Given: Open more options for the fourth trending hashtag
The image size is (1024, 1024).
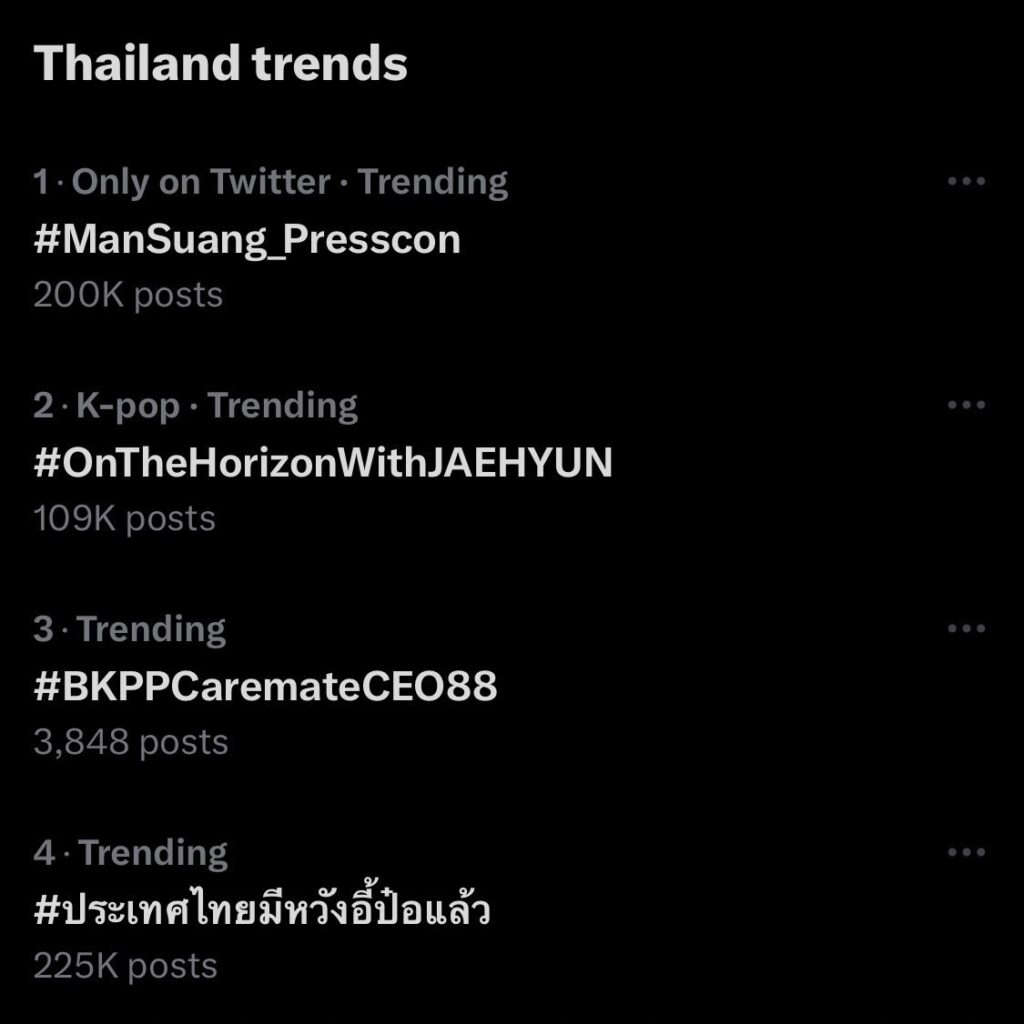Looking at the screenshot, I should coord(966,853).
